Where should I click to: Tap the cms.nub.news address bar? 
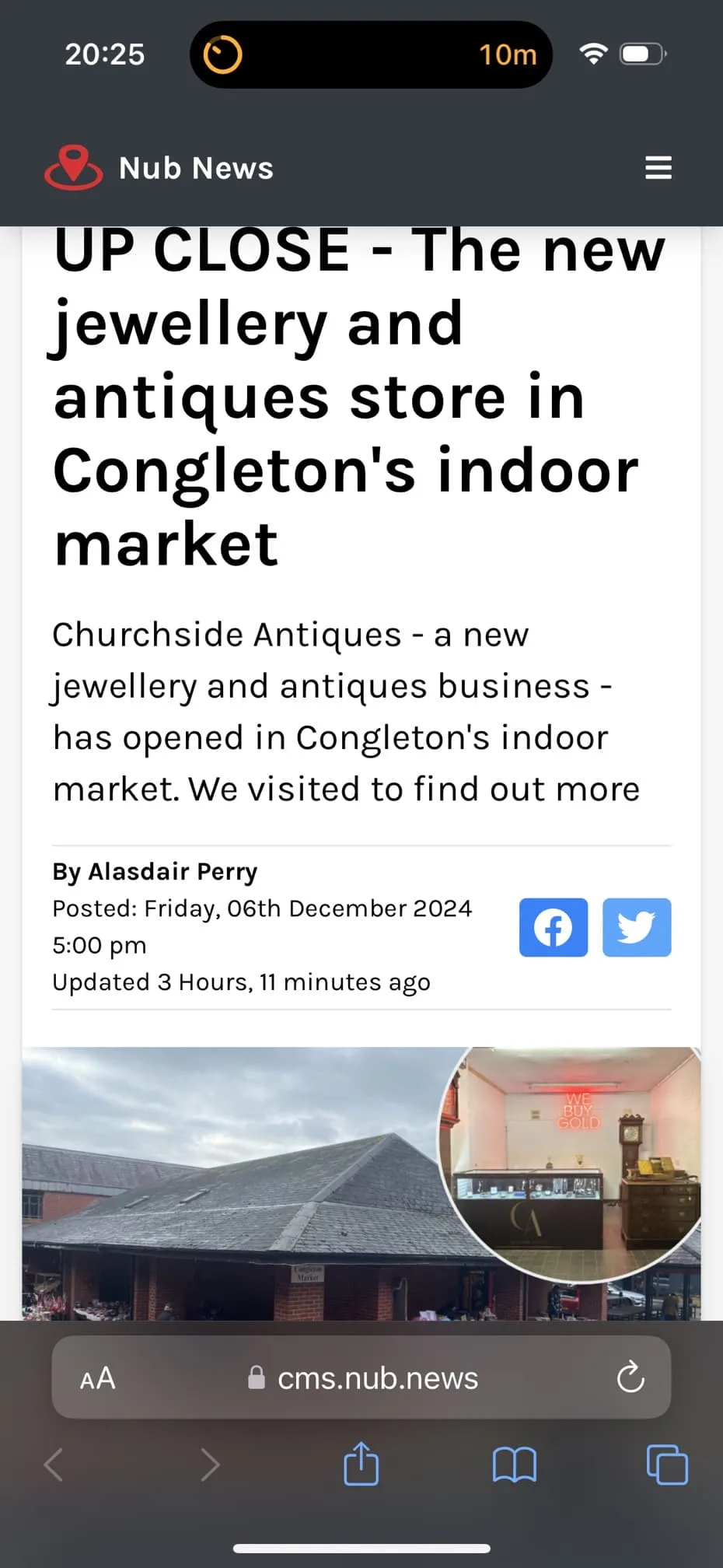pyautogui.click(x=361, y=1377)
